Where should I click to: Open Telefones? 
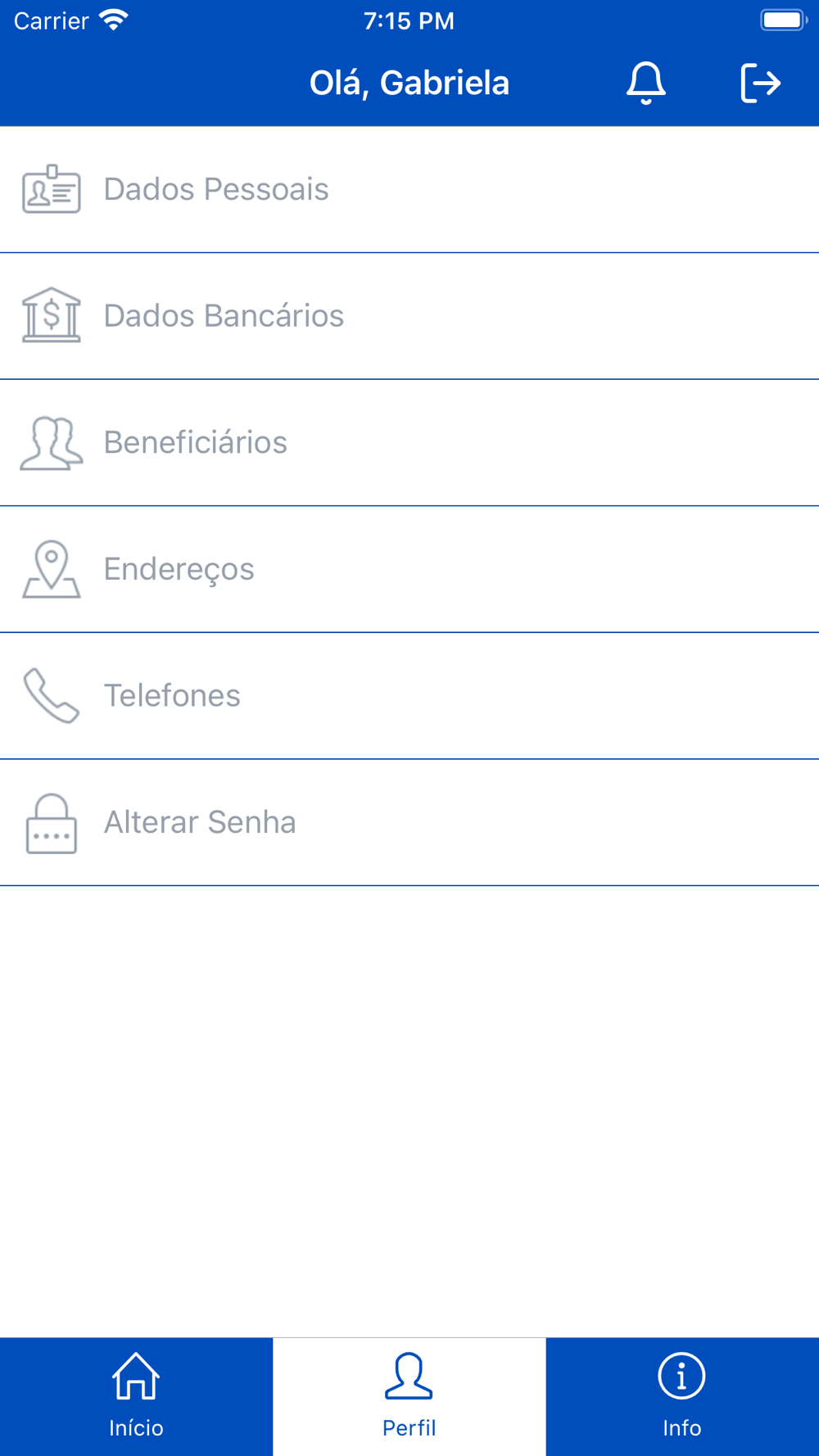(x=409, y=696)
